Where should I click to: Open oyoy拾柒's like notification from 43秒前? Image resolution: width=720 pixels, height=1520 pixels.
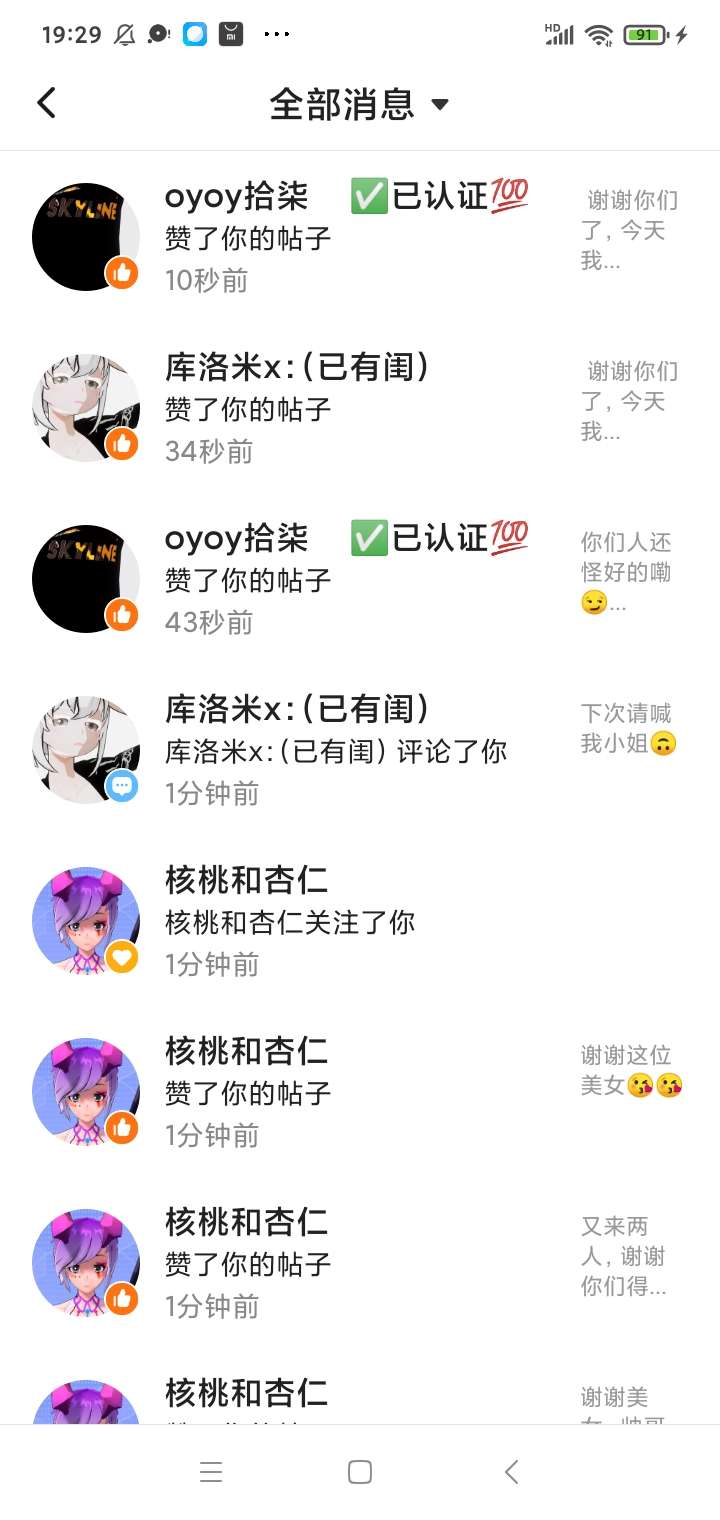coord(360,580)
